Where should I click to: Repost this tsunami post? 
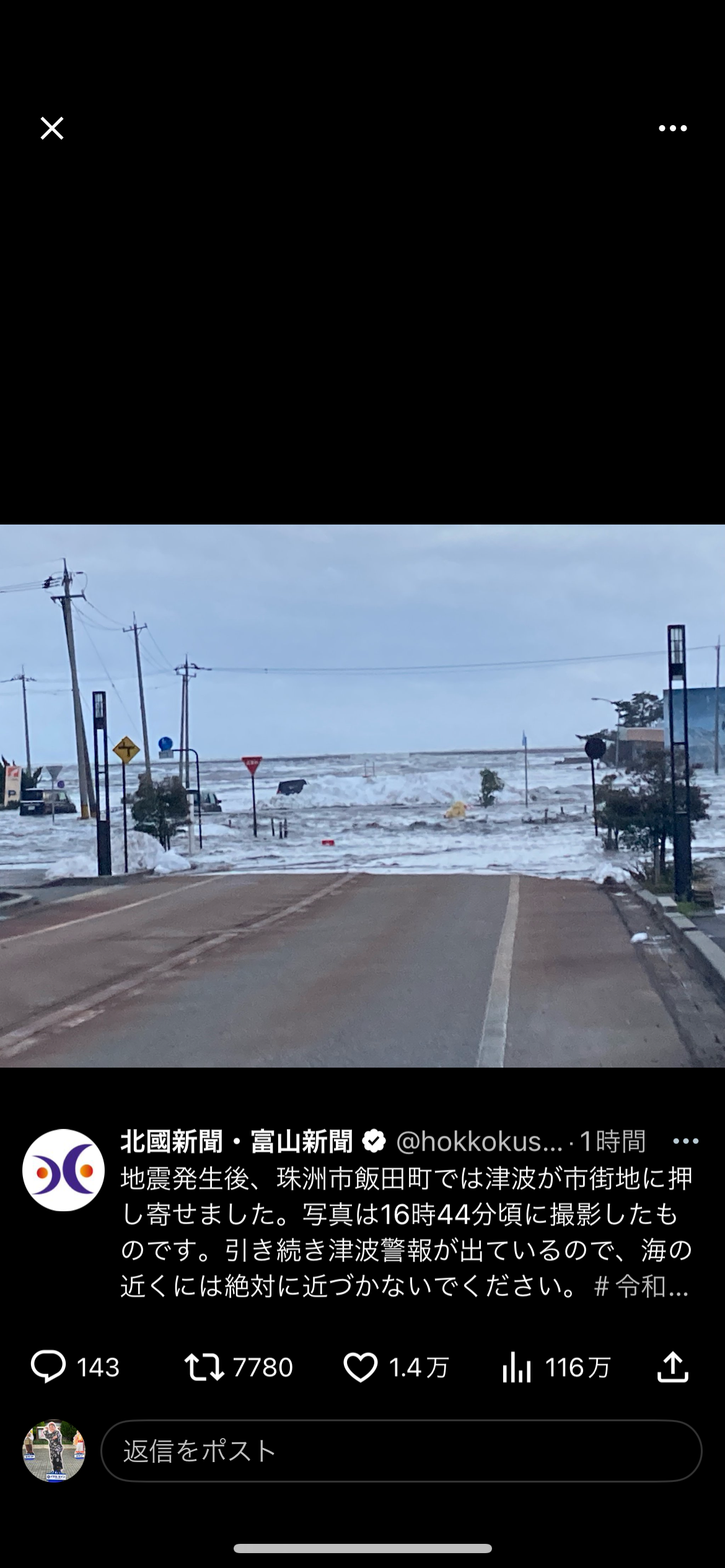(204, 1367)
